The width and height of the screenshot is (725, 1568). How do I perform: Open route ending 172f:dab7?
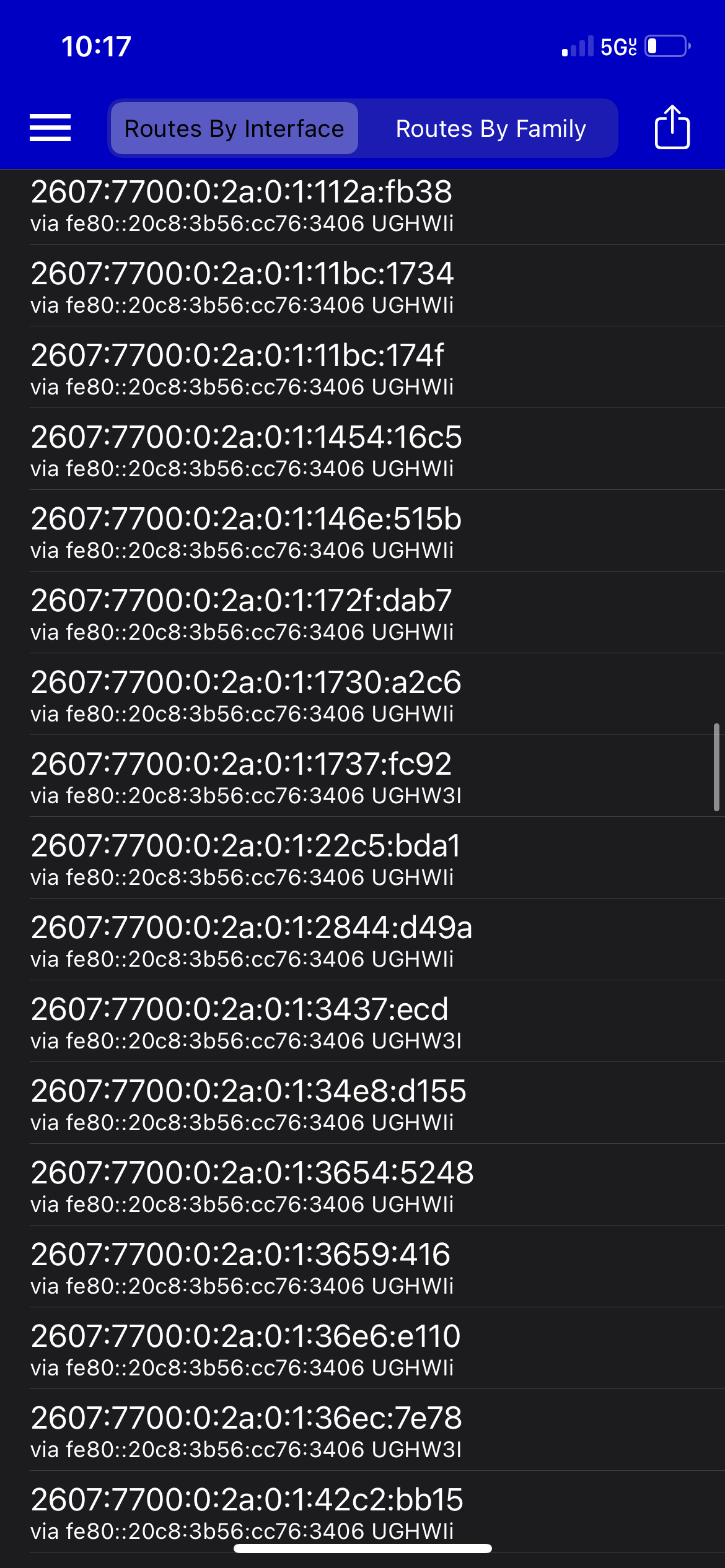click(362, 612)
